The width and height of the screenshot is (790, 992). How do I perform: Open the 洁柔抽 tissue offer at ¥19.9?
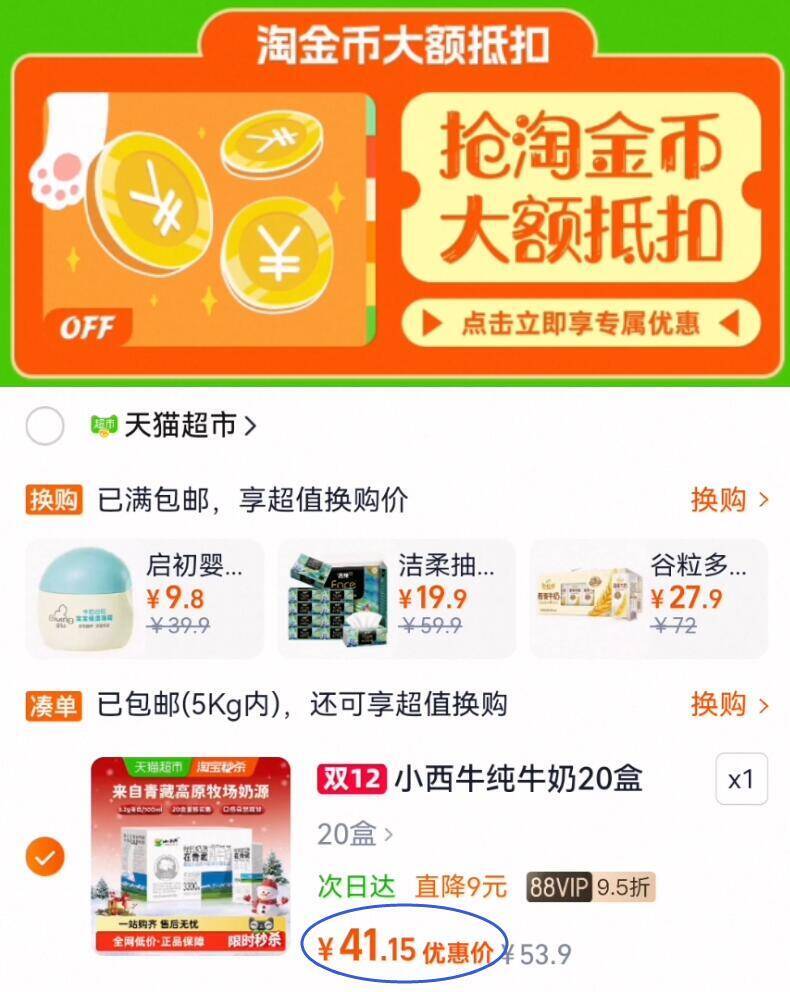tap(396, 598)
